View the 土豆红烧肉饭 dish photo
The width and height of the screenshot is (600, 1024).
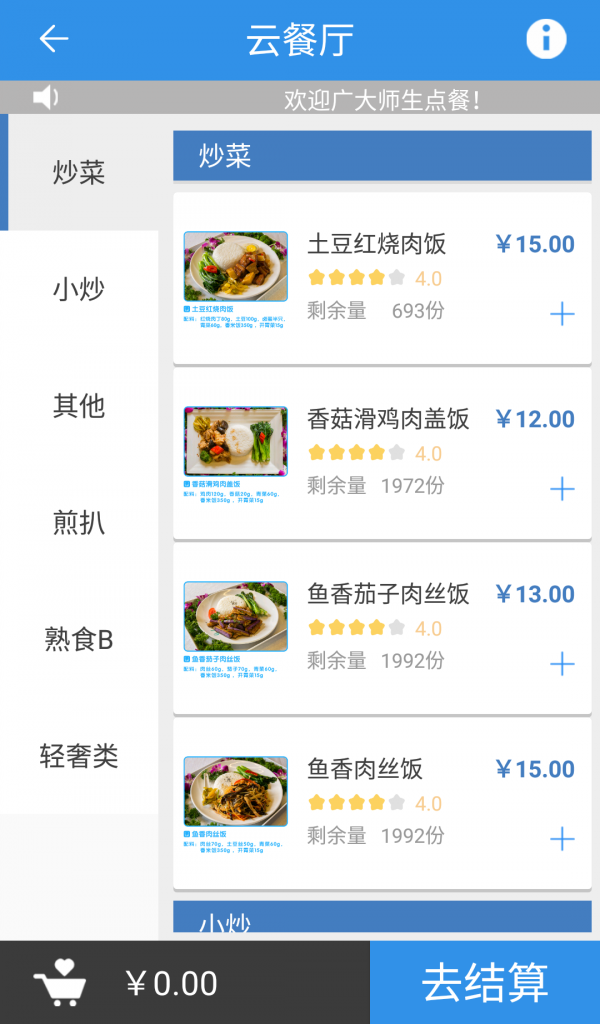(x=236, y=267)
